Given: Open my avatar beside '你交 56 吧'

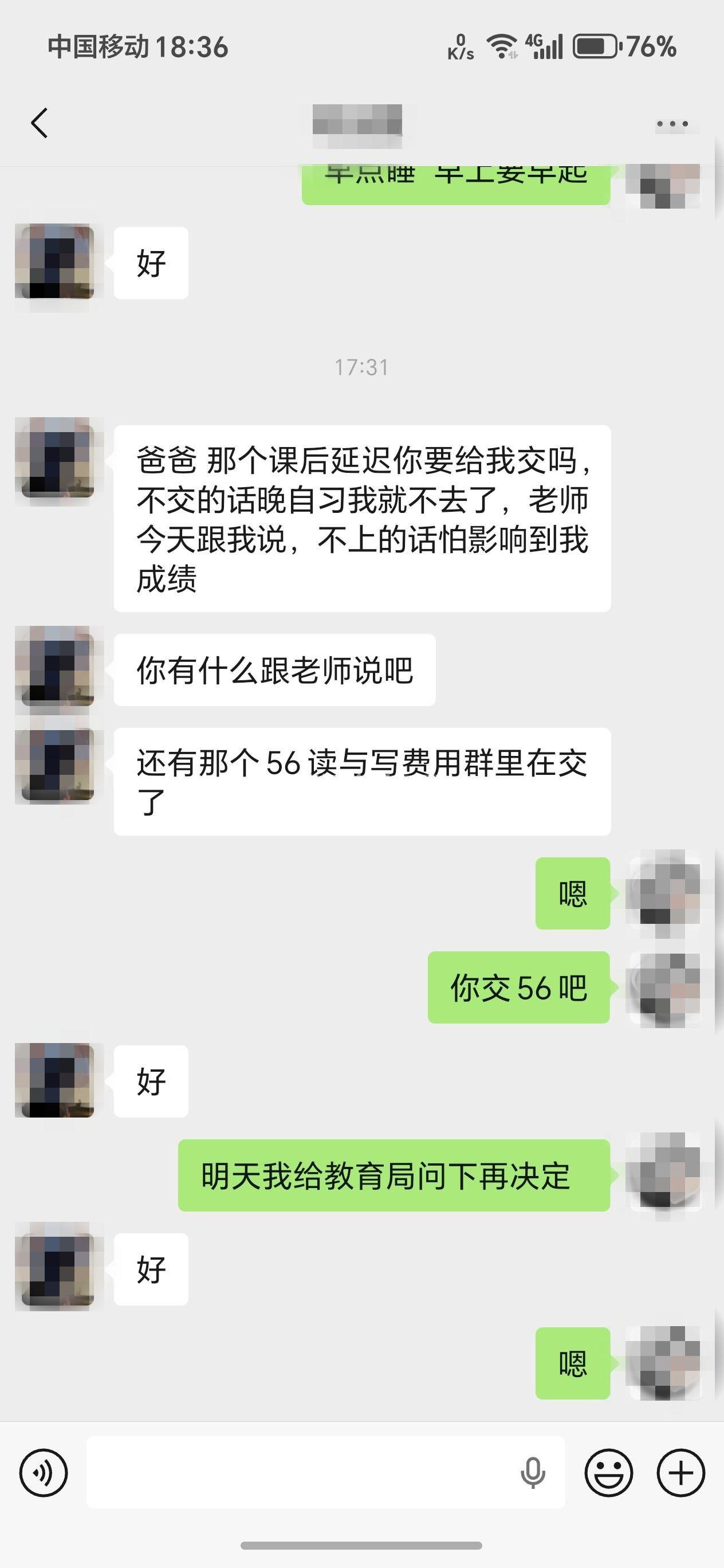Looking at the screenshot, I should 664,988.
